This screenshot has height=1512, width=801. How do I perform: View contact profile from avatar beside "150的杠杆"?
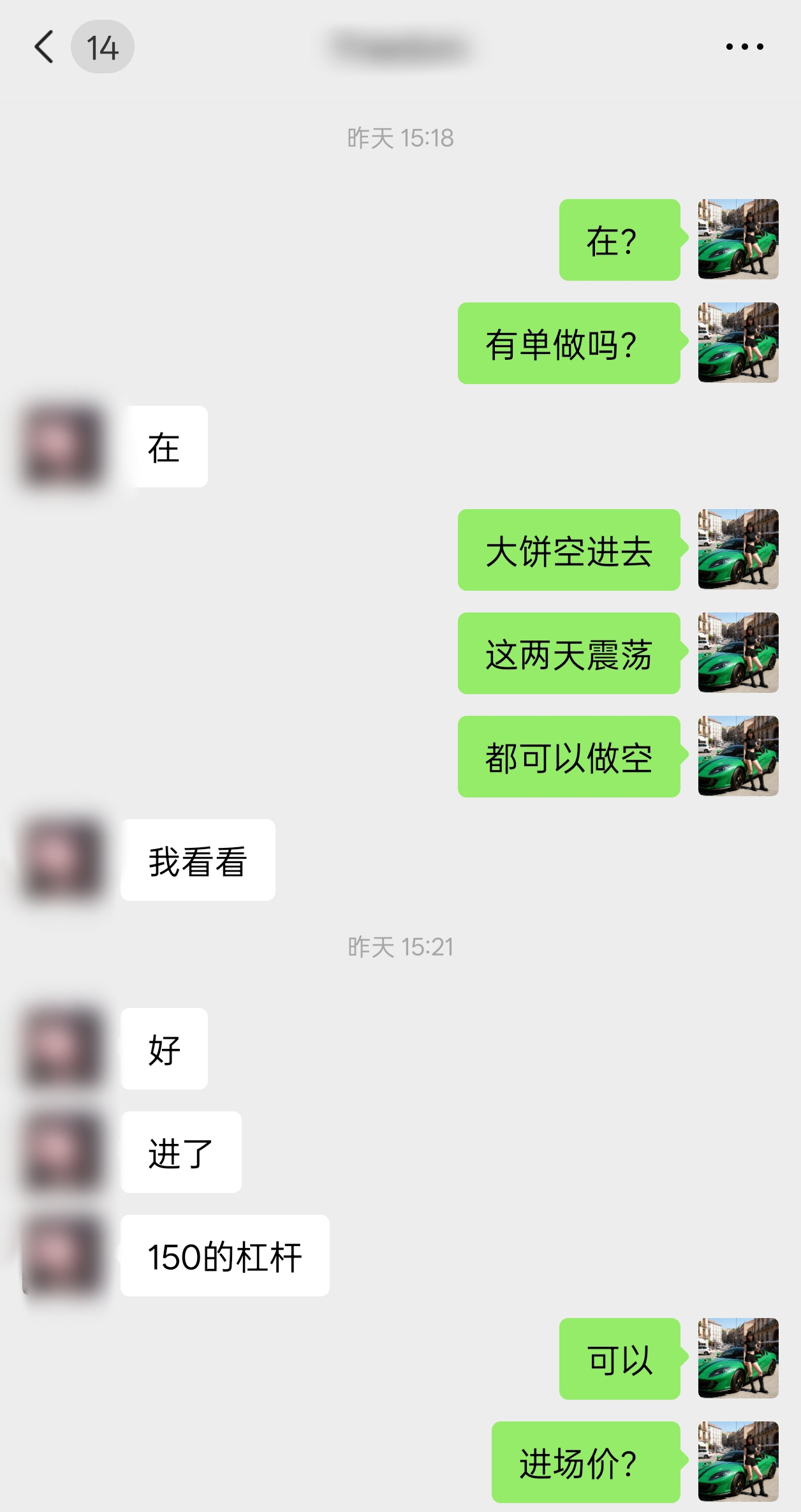point(62,1255)
